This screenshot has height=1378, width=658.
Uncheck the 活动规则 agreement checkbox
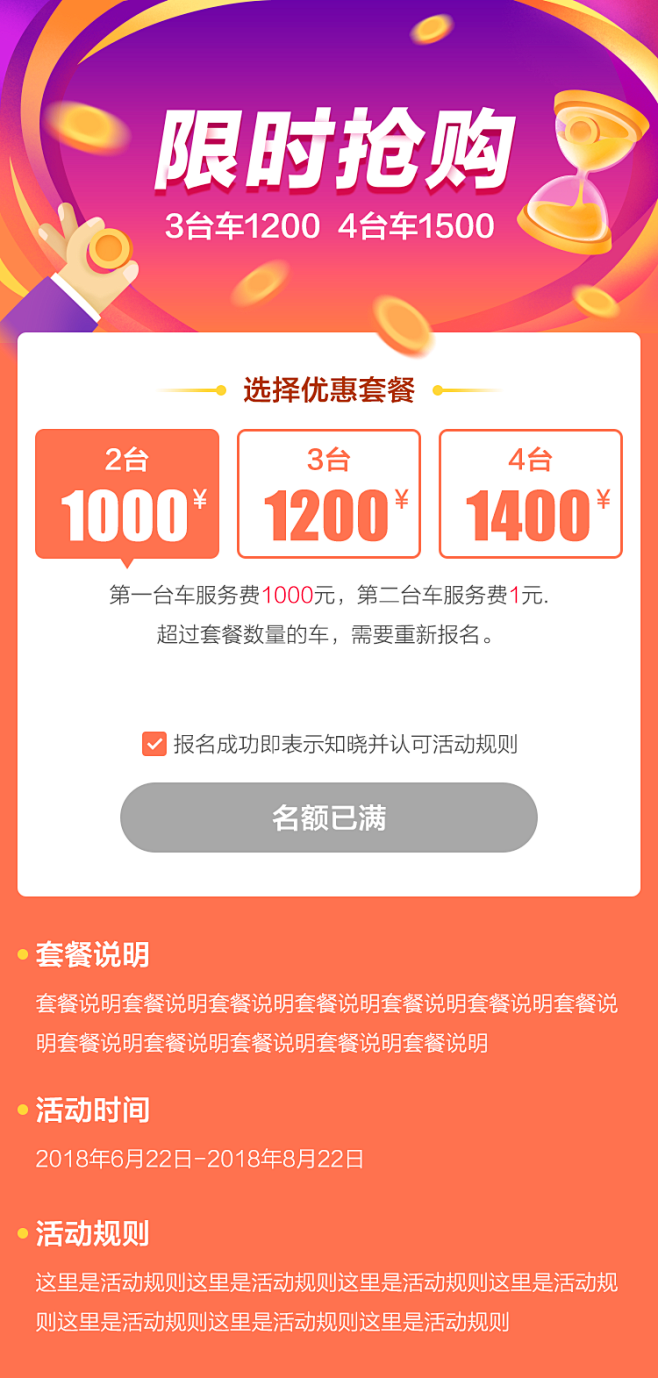coord(154,744)
